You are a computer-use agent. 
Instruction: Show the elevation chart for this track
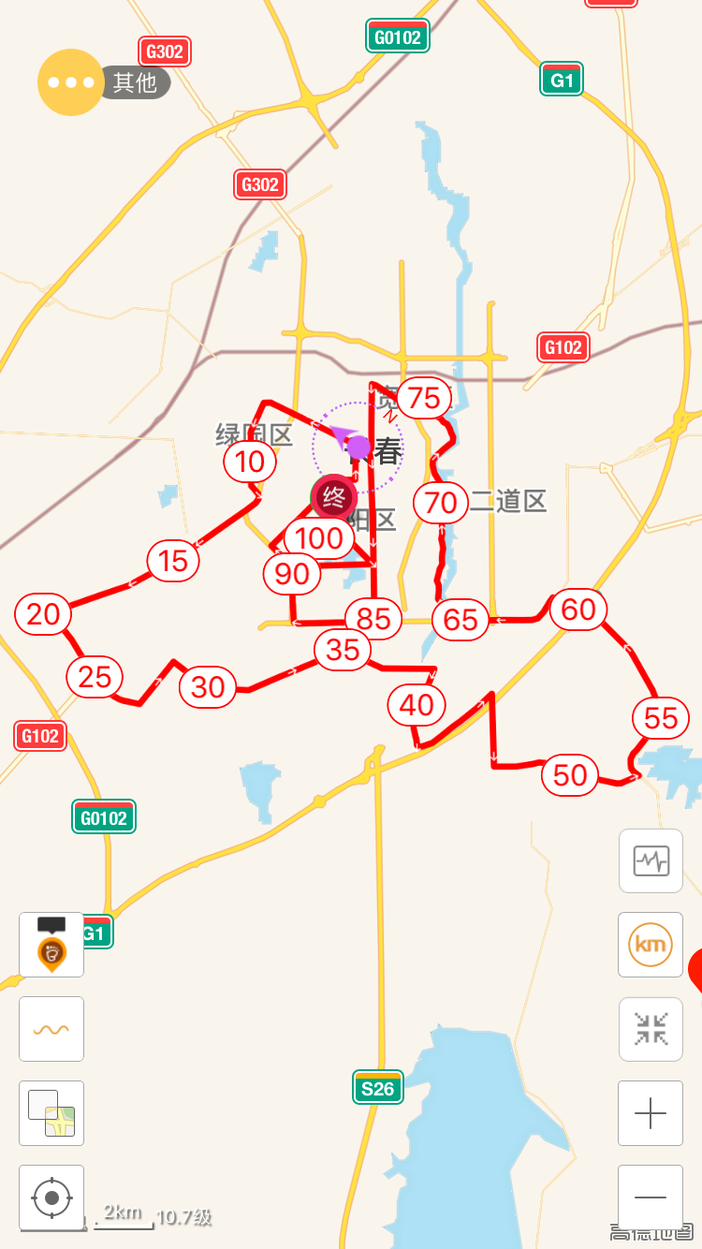[x=651, y=860]
